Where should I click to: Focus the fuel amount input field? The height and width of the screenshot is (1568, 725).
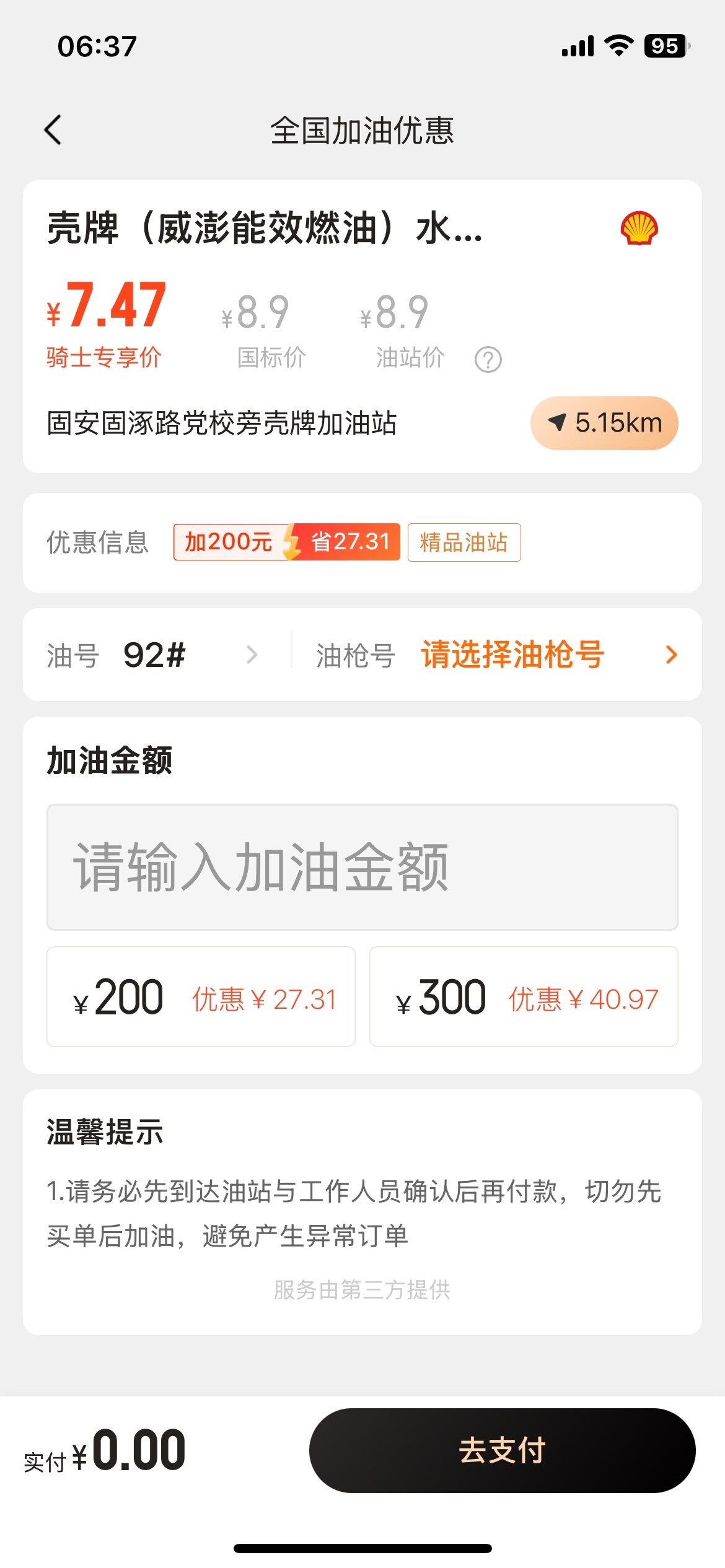362,867
